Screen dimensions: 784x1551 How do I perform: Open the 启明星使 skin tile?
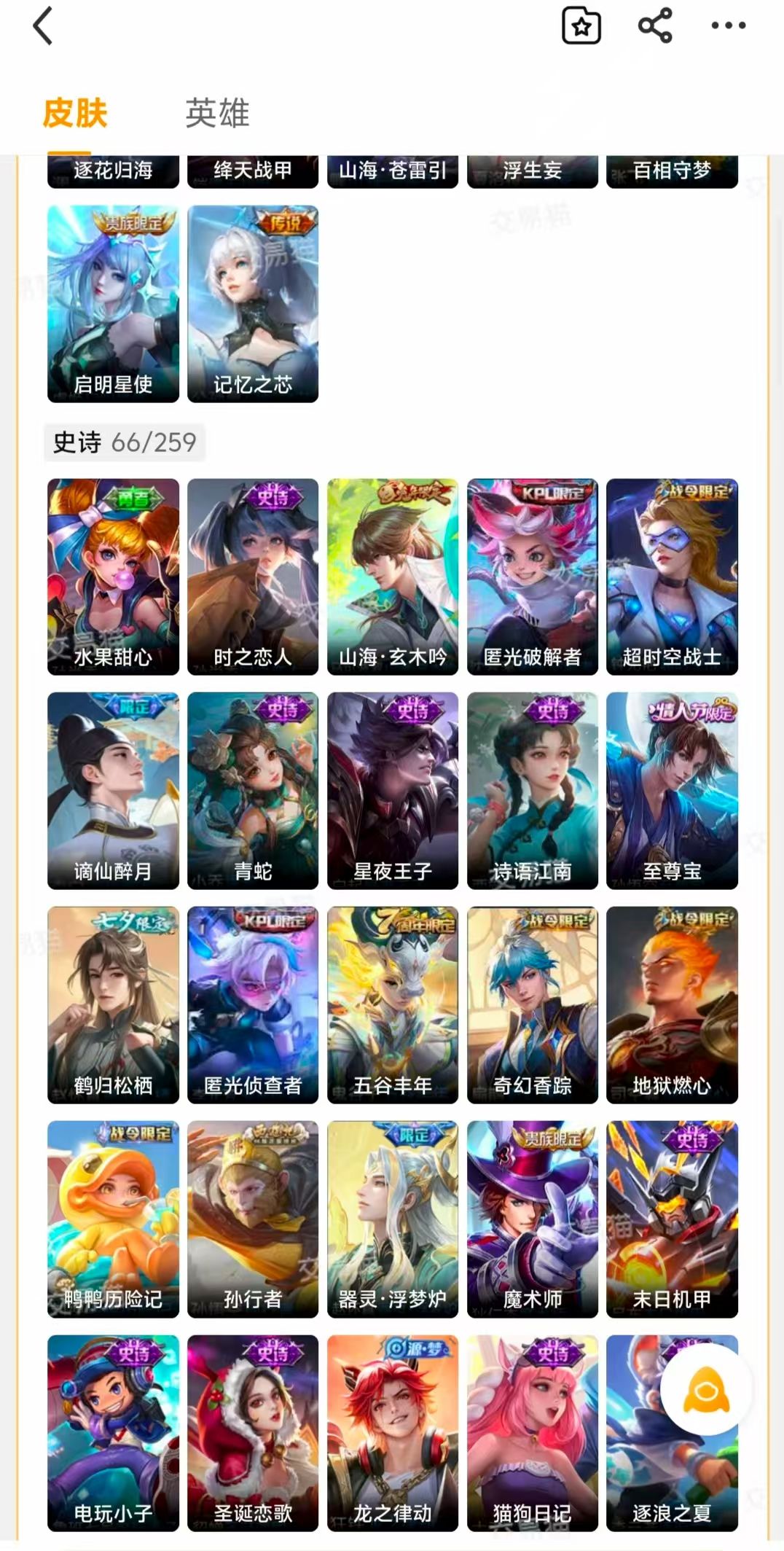coord(113,304)
